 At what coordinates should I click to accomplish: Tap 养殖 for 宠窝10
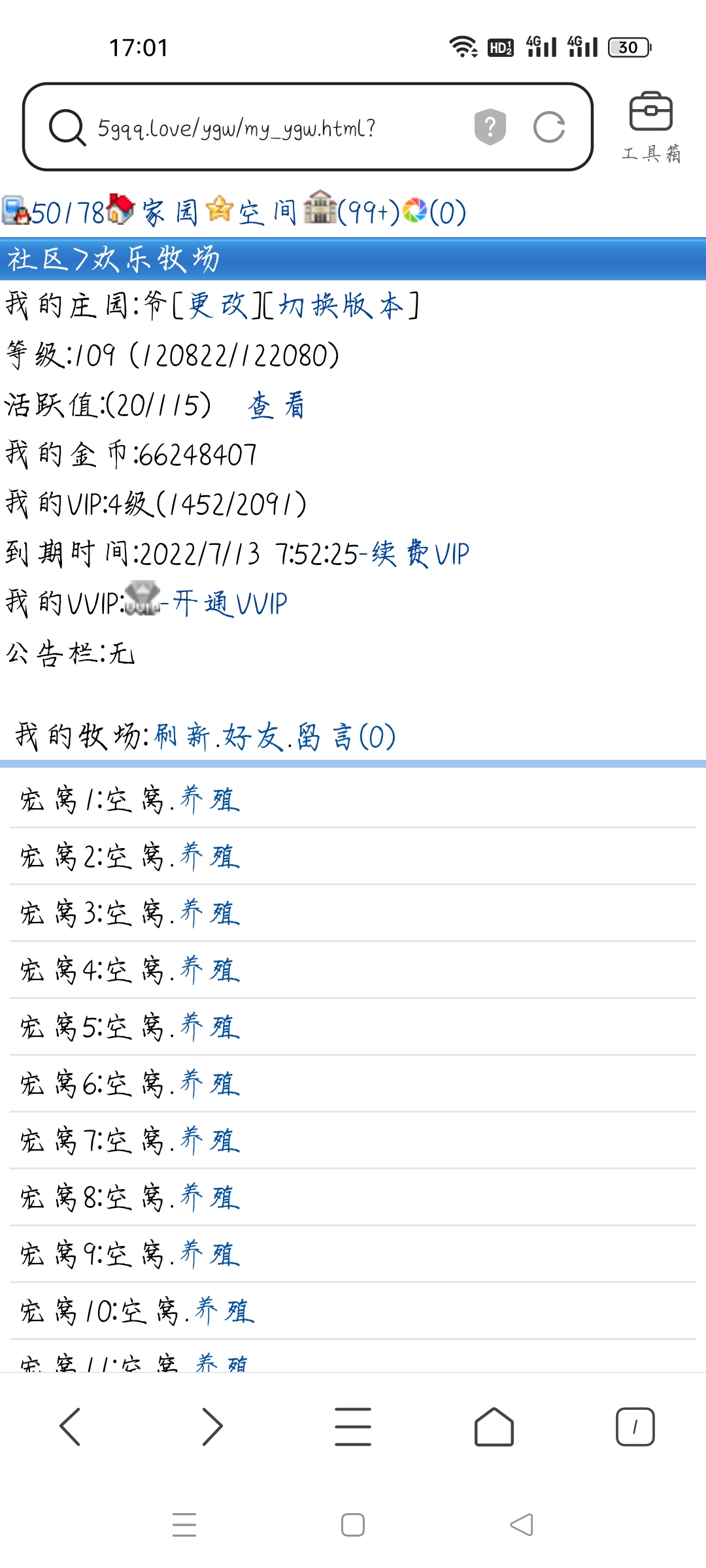[224, 1311]
